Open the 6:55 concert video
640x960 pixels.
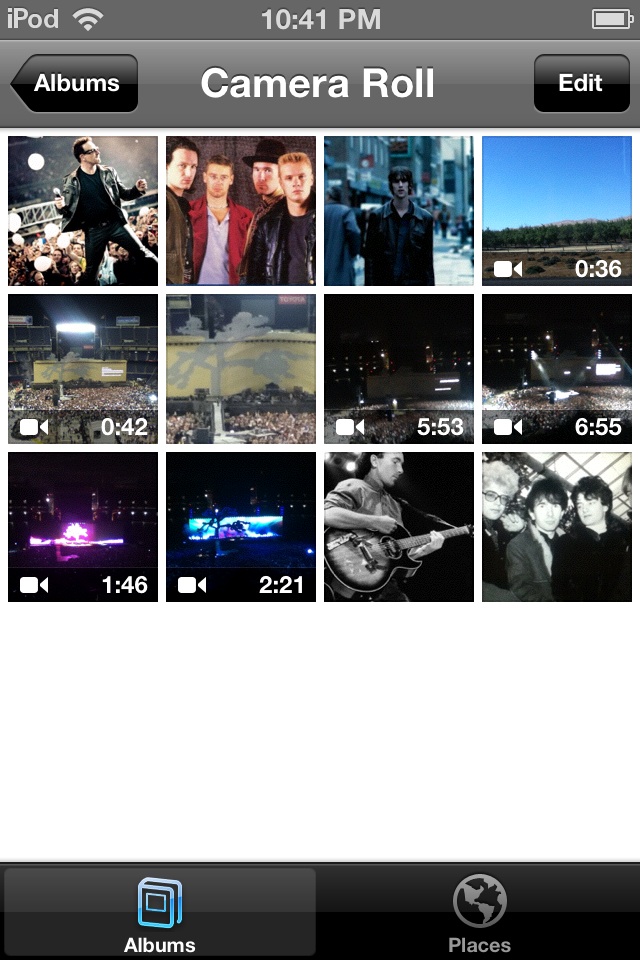click(x=557, y=369)
